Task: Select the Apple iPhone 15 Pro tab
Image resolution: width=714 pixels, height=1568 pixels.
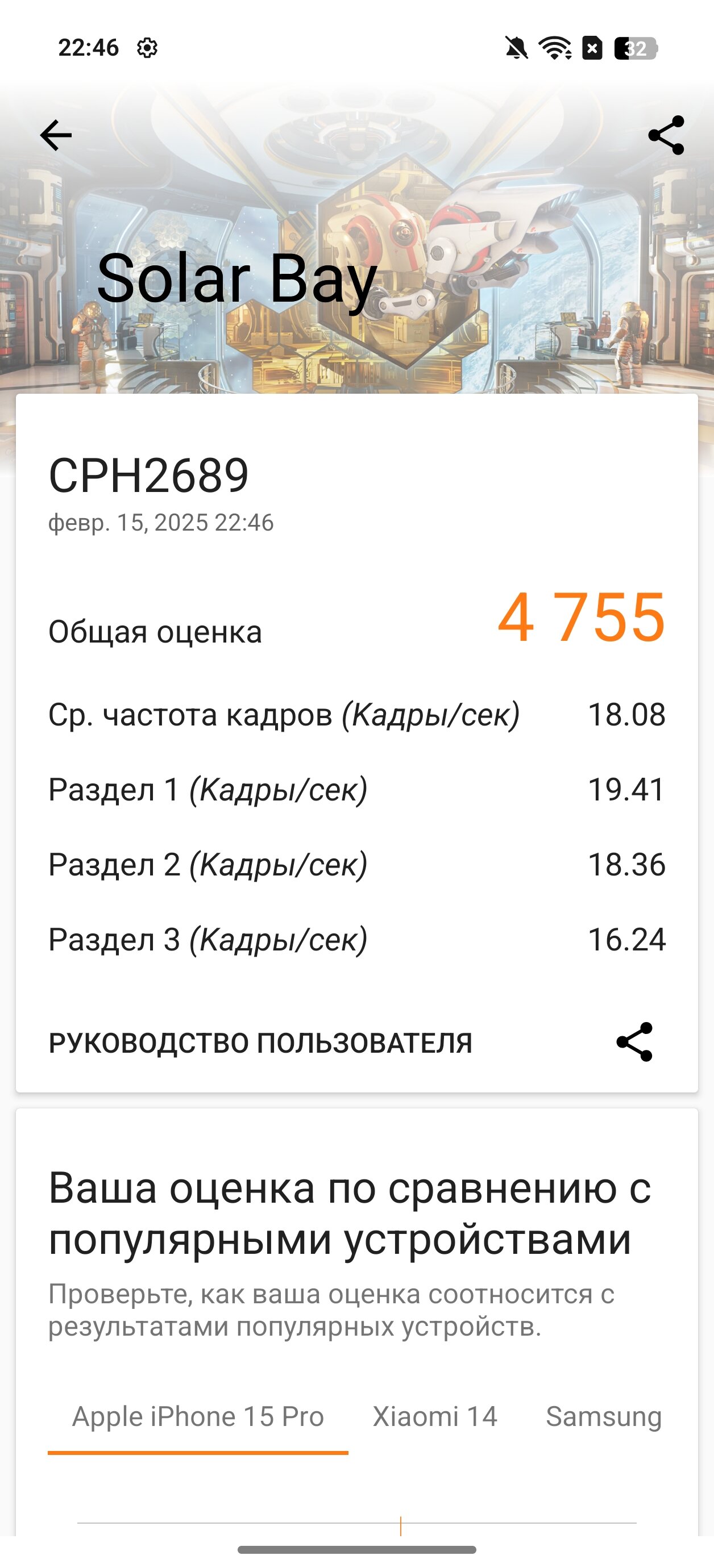Action: tap(198, 1416)
